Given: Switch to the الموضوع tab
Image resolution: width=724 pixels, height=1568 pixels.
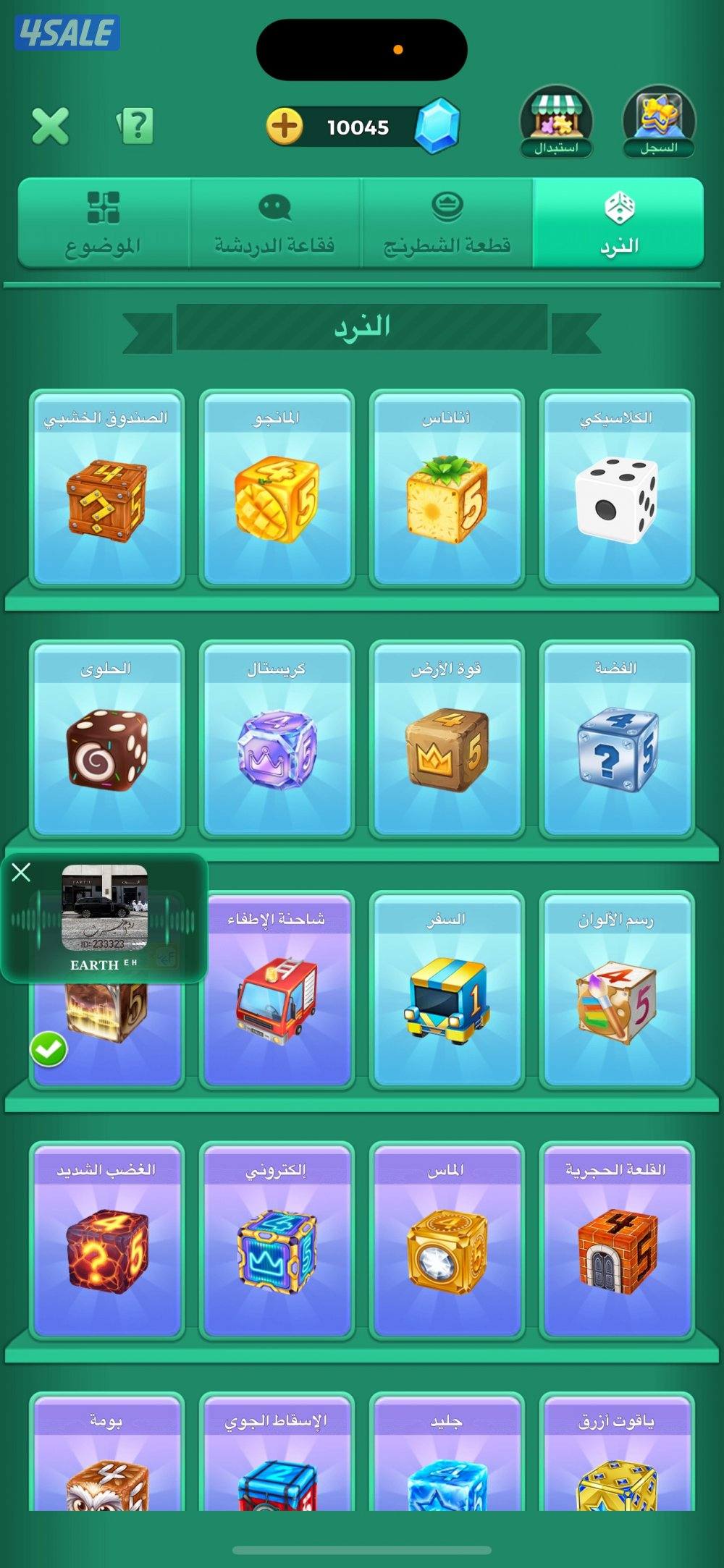Looking at the screenshot, I should (104, 224).
